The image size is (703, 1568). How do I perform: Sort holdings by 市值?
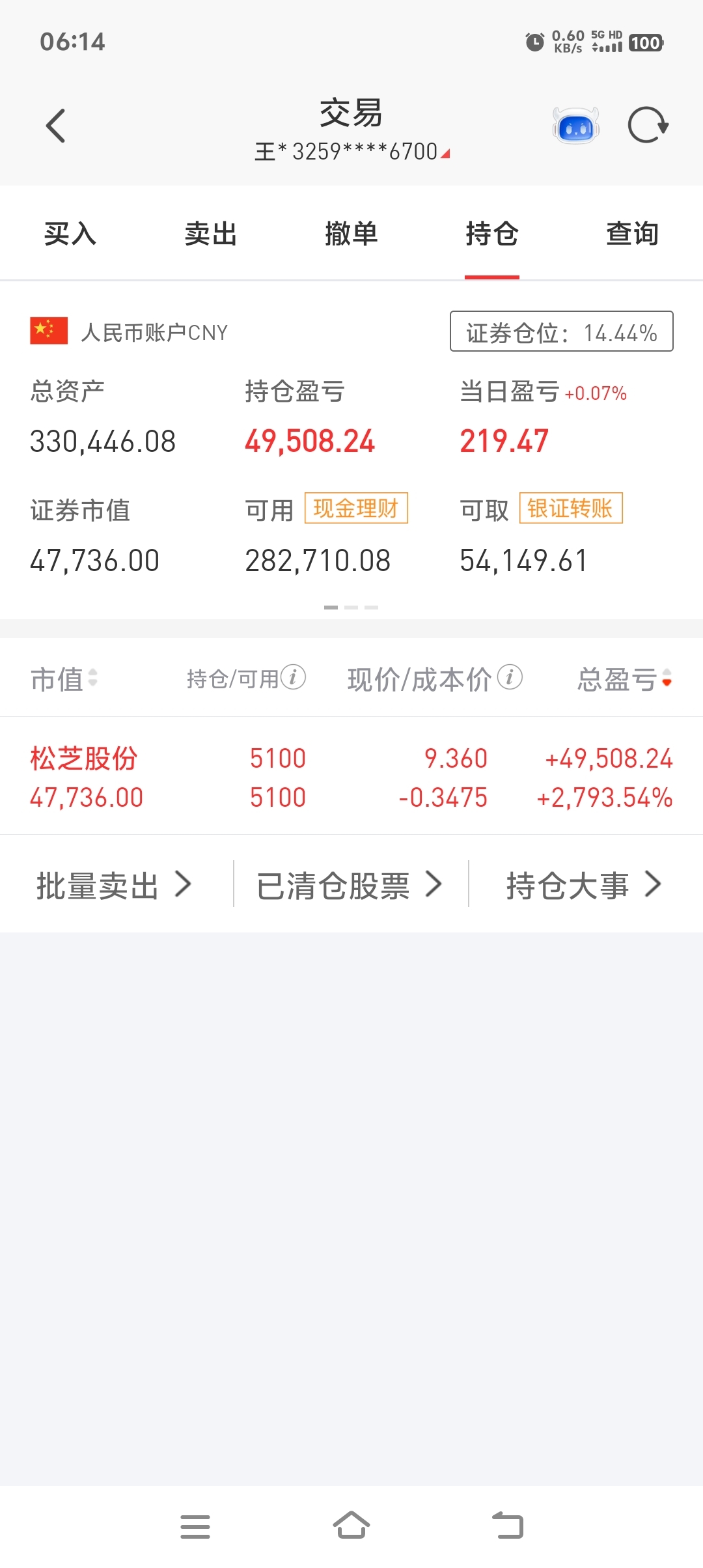point(64,679)
